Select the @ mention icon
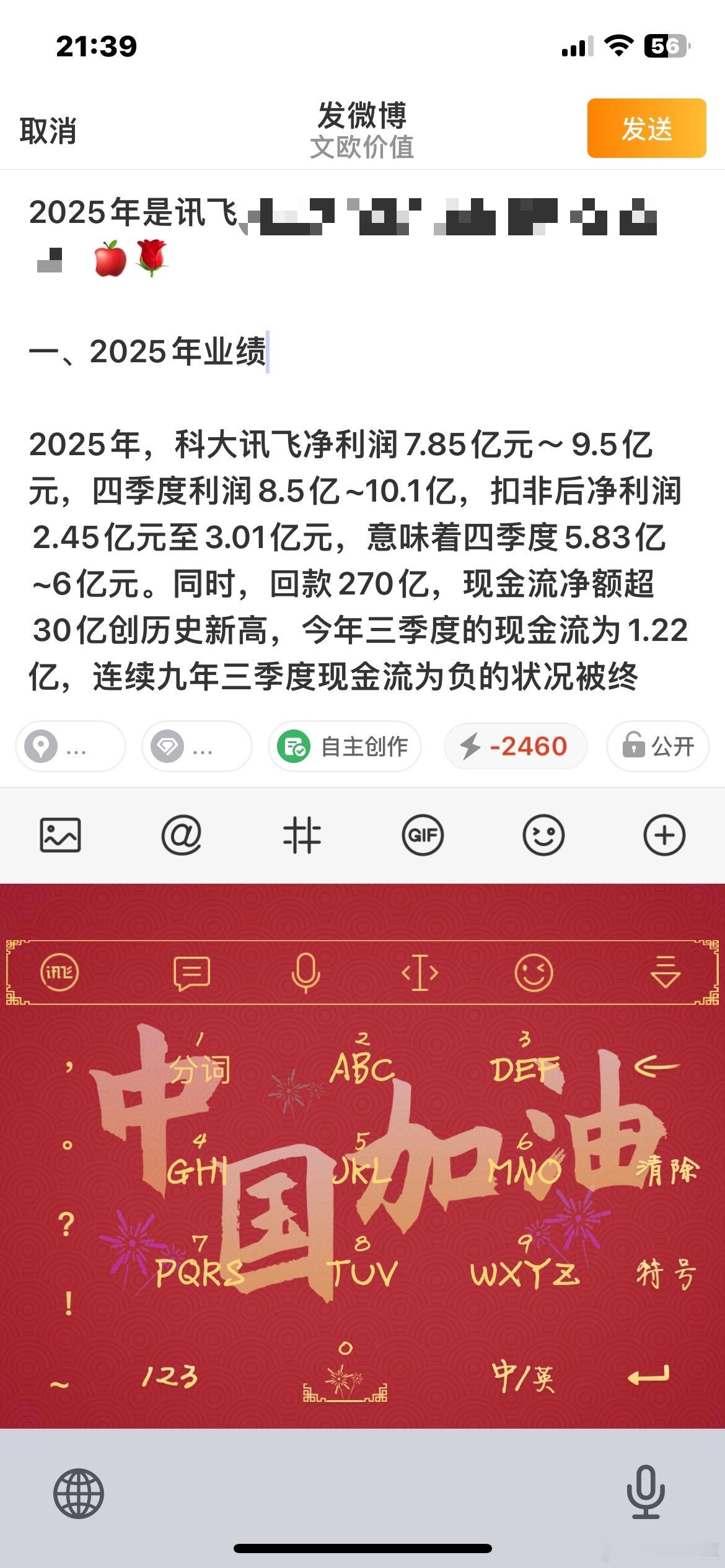725x1568 pixels. 181,834
